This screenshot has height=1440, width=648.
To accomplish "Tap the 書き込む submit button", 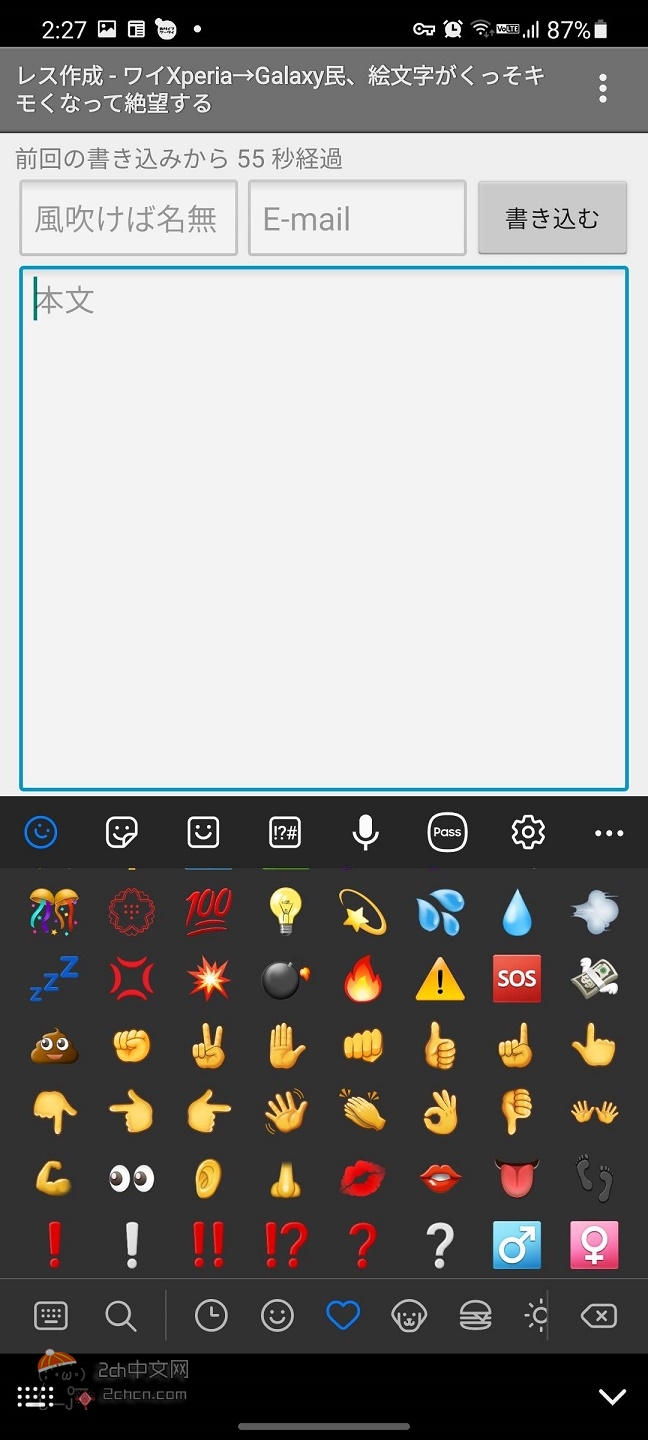I will [552, 218].
